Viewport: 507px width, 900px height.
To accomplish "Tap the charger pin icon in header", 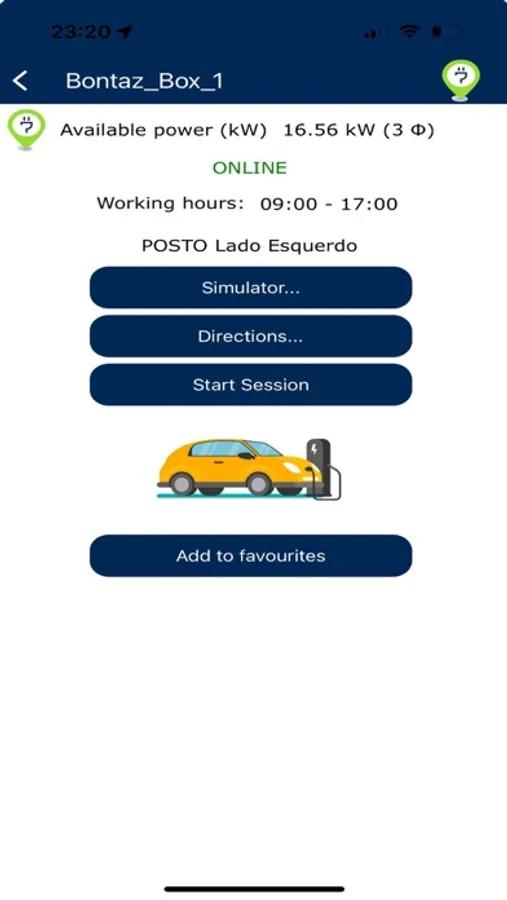I will tap(460, 81).
